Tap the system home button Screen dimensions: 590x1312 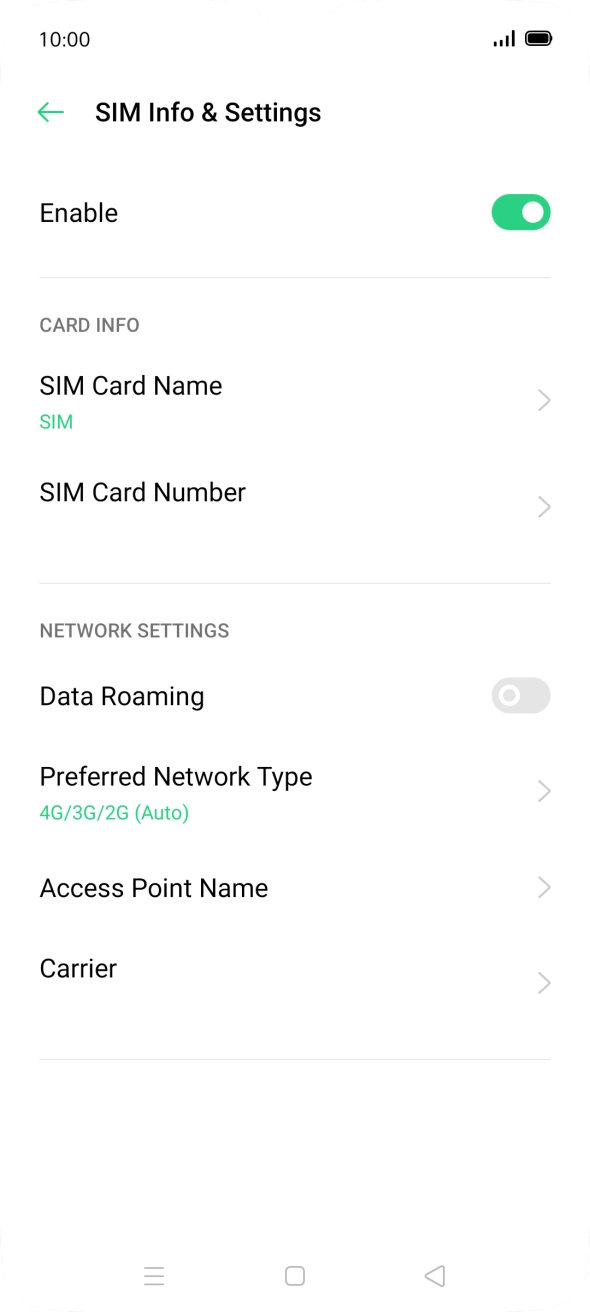[x=295, y=1276]
